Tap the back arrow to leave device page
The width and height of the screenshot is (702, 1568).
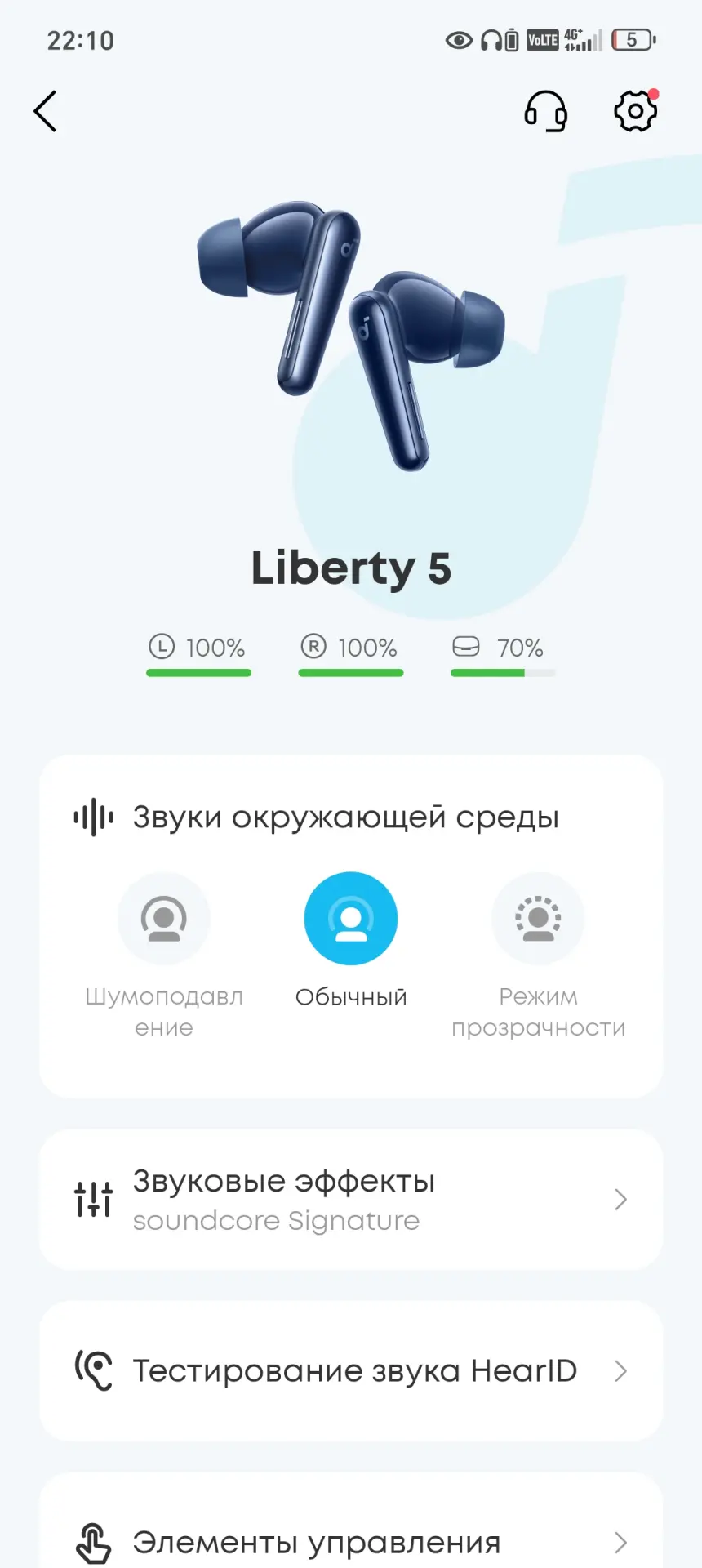click(45, 111)
